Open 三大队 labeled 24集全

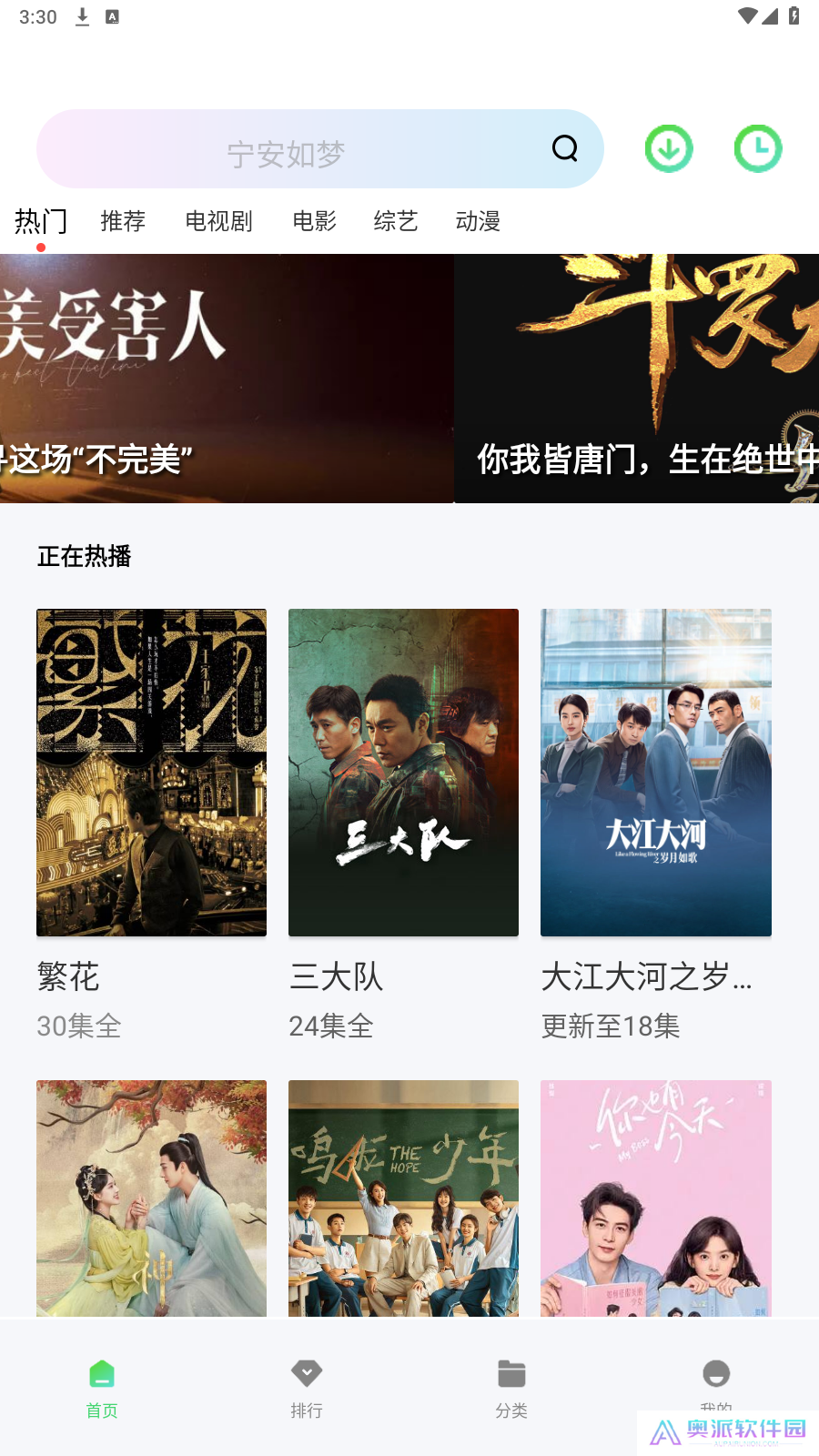pos(403,772)
